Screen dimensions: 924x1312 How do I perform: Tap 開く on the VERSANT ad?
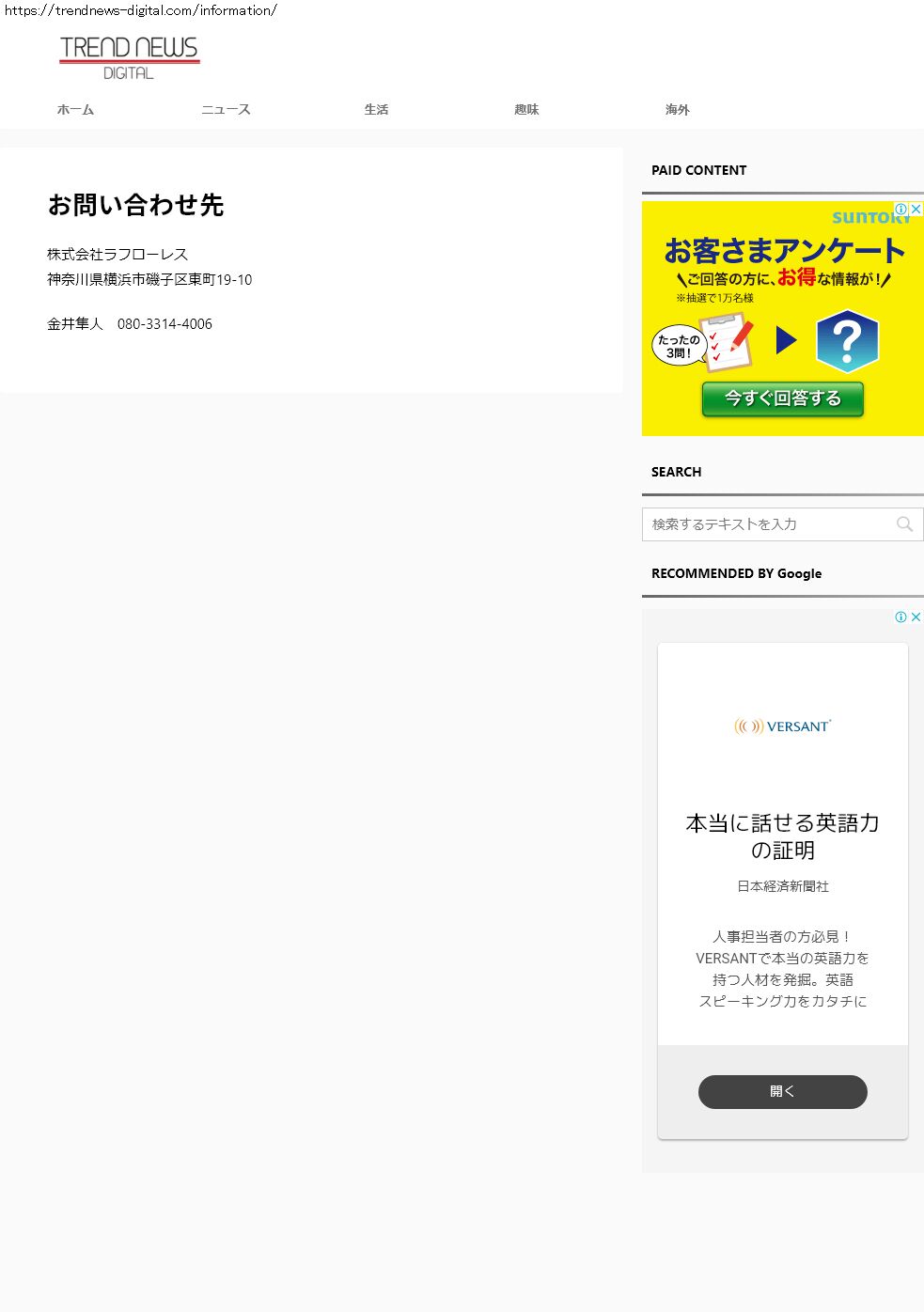click(x=782, y=1091)
